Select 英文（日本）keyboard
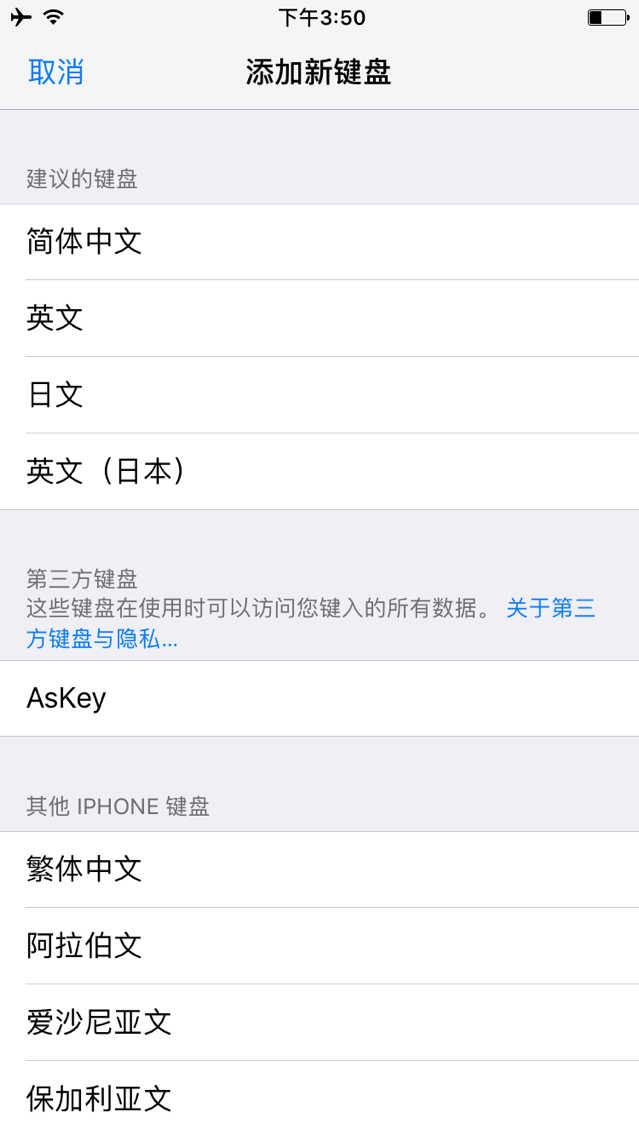 point(320,472)
